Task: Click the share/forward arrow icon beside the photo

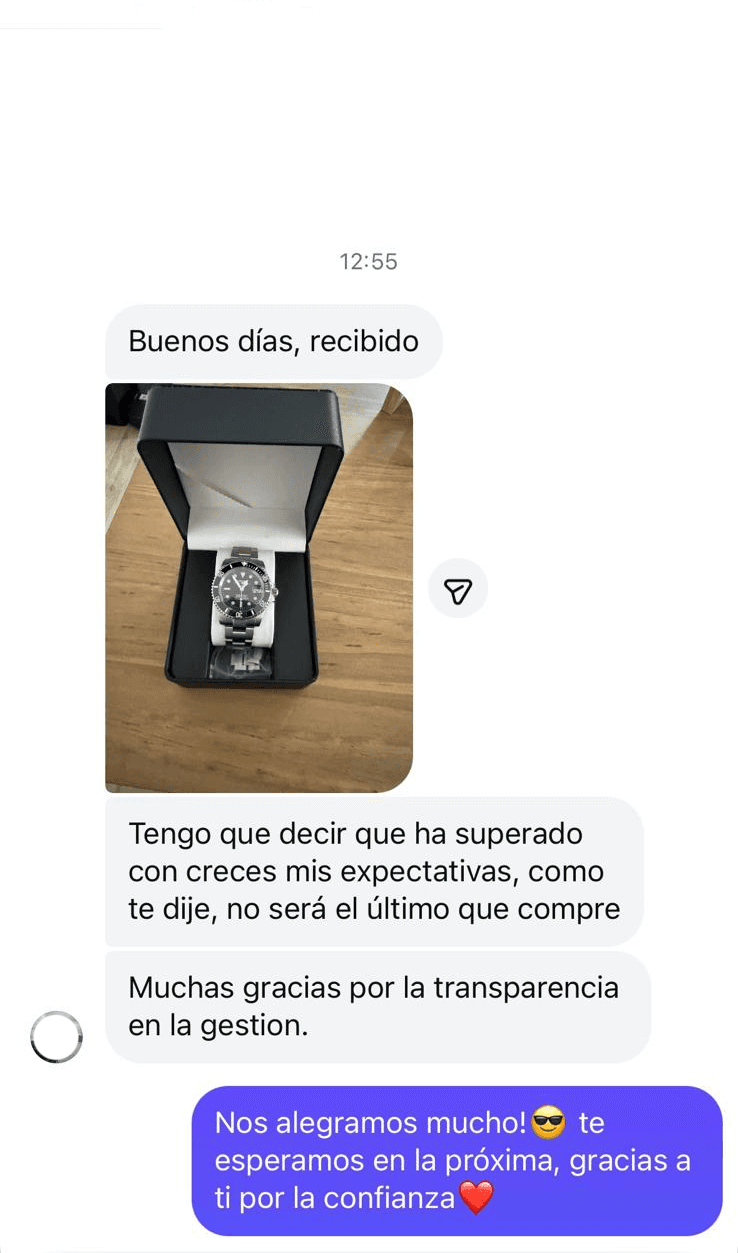Action: point(458,589)
